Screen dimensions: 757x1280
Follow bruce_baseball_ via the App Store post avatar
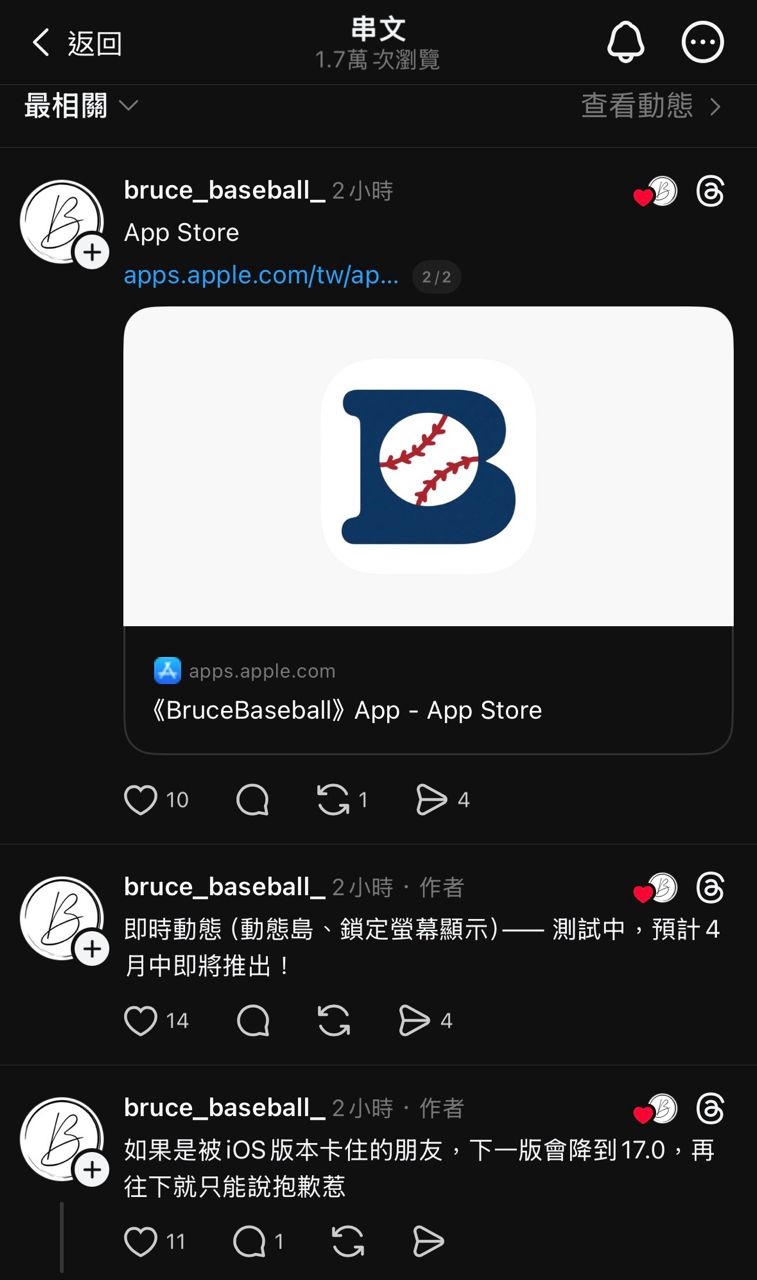tap(92, 252)
